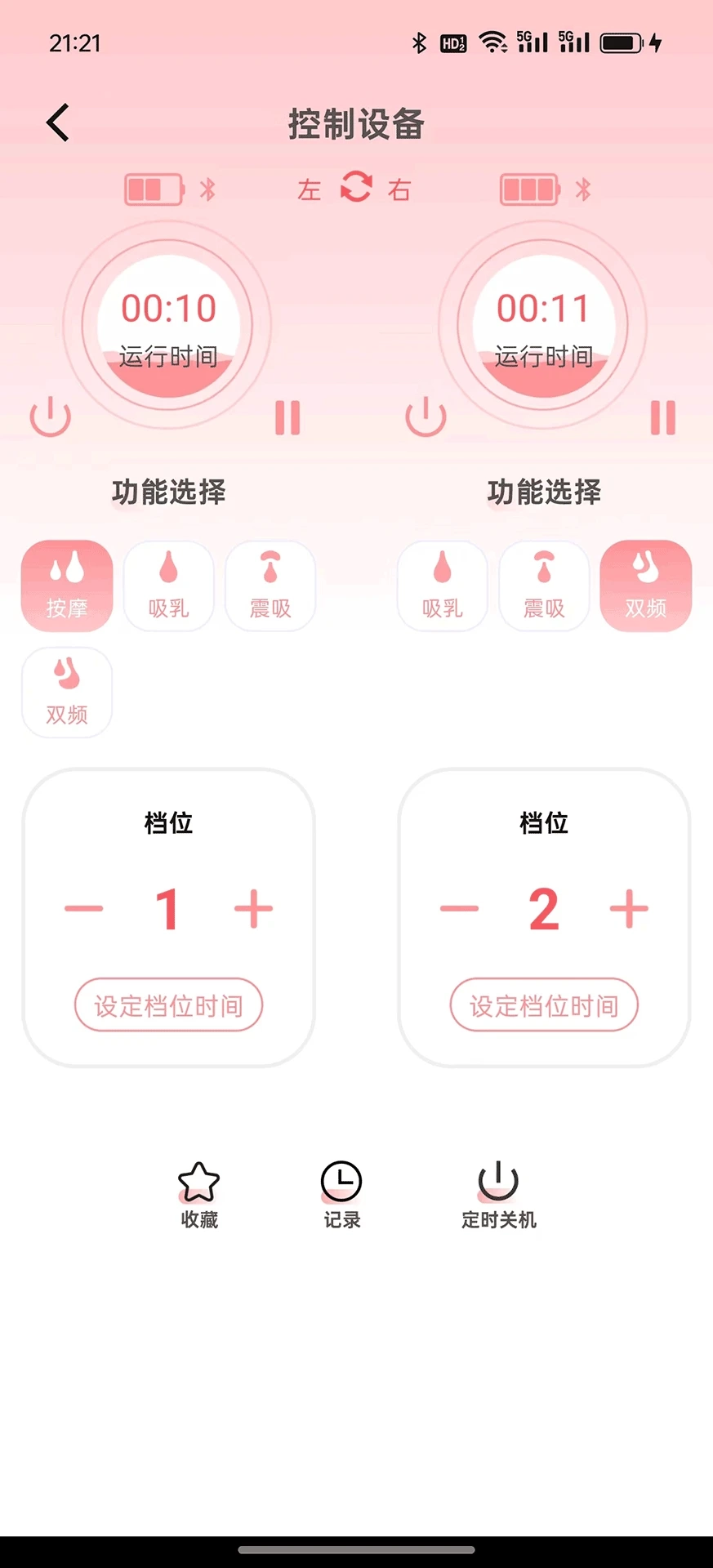Tap 设定档位时间 under the left device
The height and width of the screenshot is (1568, 713).
(x=168, y=1005)
